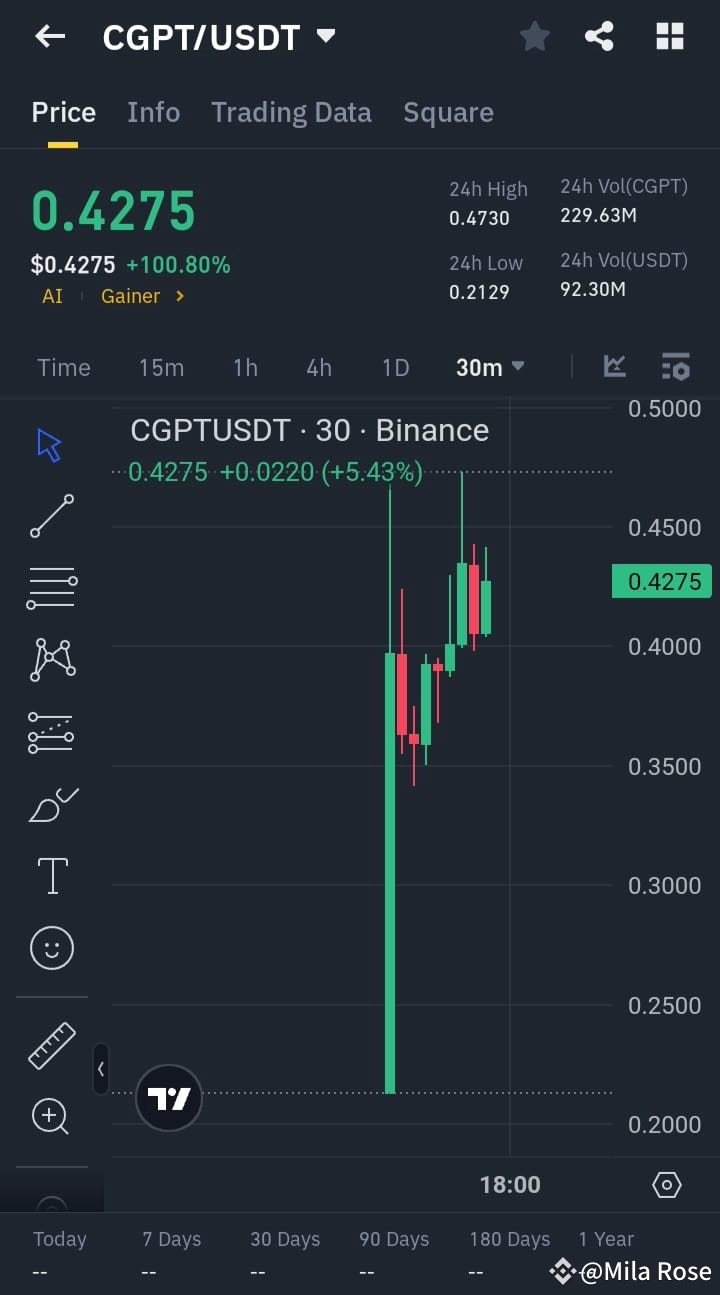Open the 30m interval dropdown

tap(489, 366)
